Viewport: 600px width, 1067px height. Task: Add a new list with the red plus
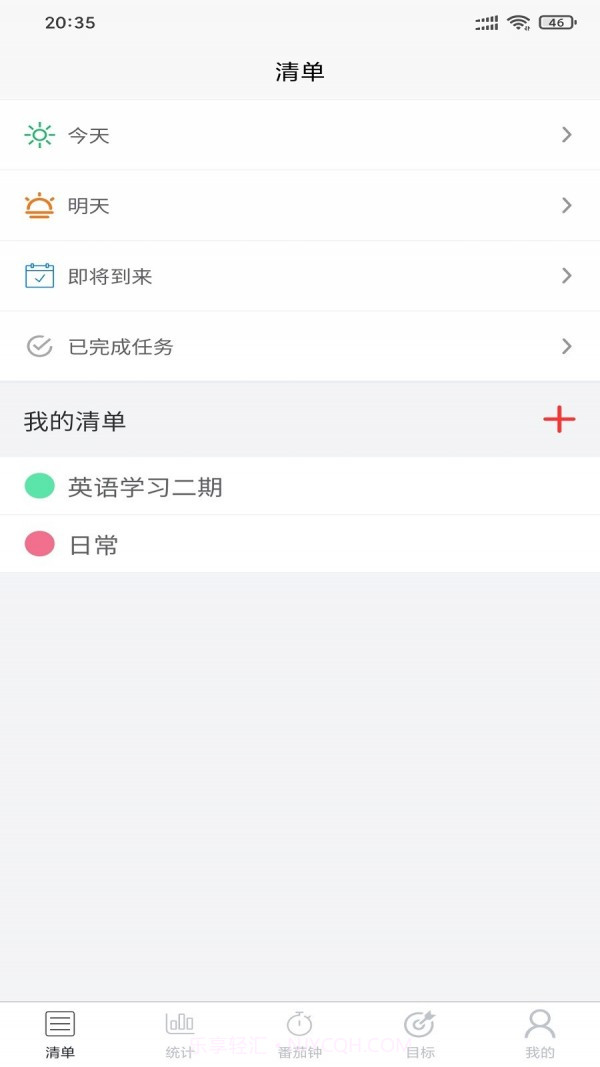[x=559, y=420]
